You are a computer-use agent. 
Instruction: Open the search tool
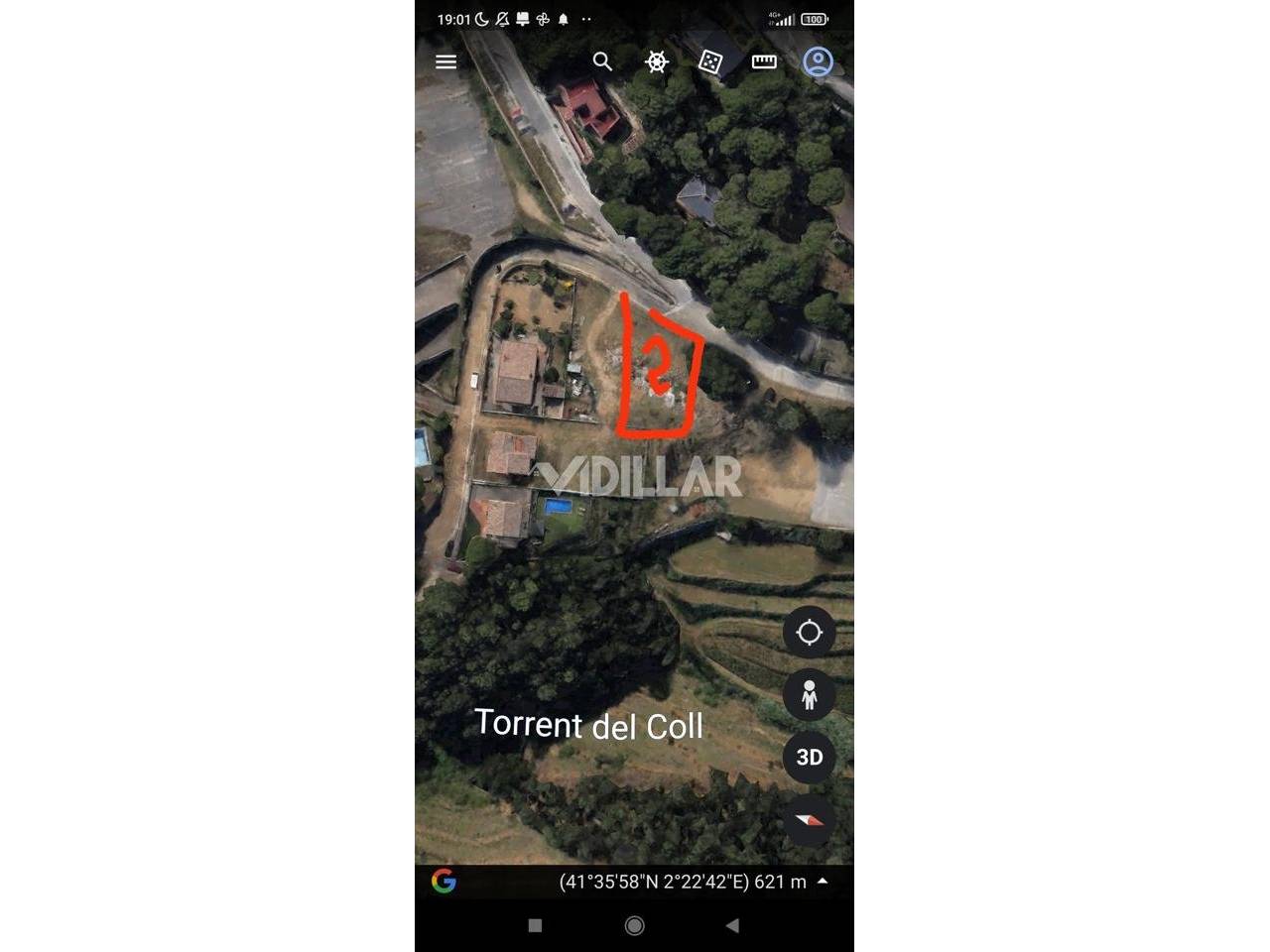602,61
